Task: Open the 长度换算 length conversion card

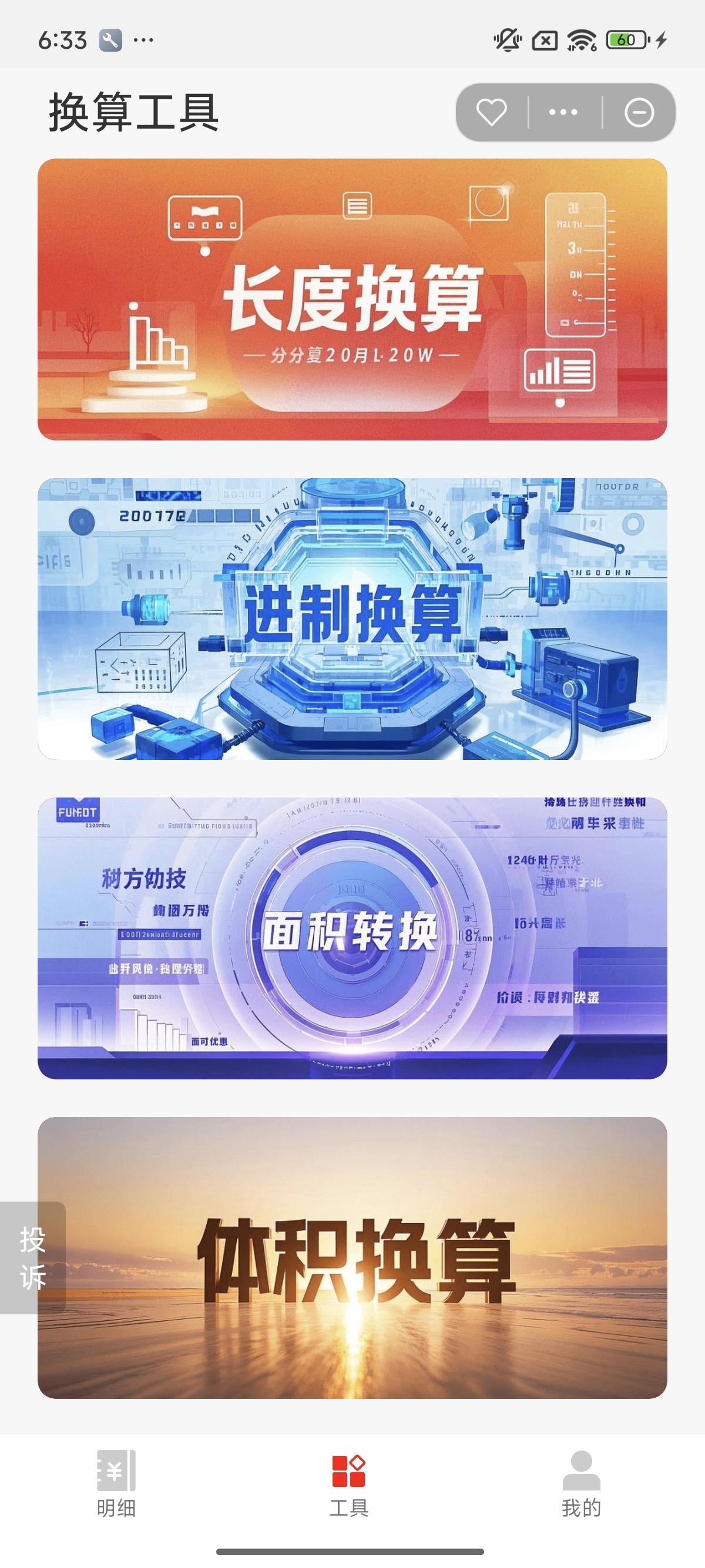Action: pyautogui.click(x=352, y=300)
